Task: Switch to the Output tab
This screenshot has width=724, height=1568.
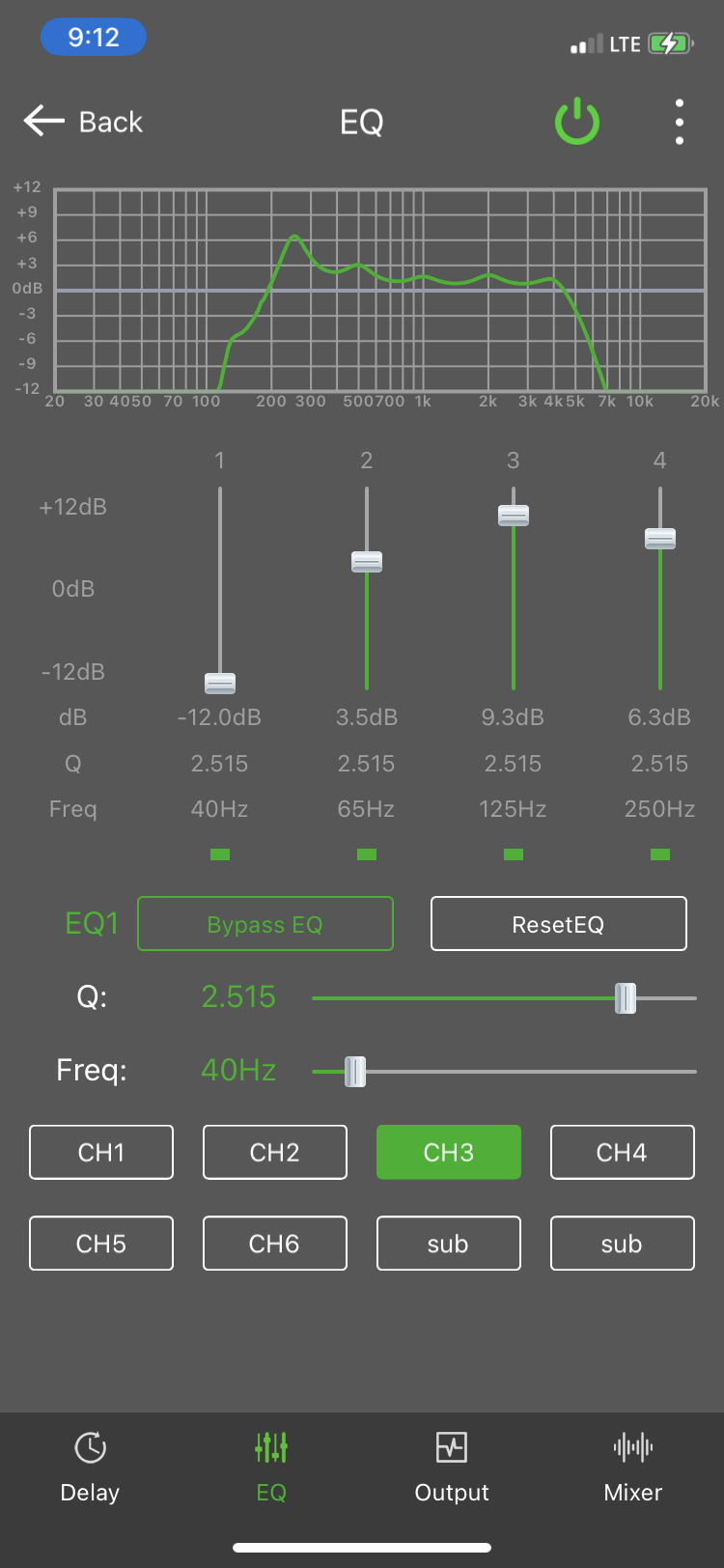Action: point(451,1466)
